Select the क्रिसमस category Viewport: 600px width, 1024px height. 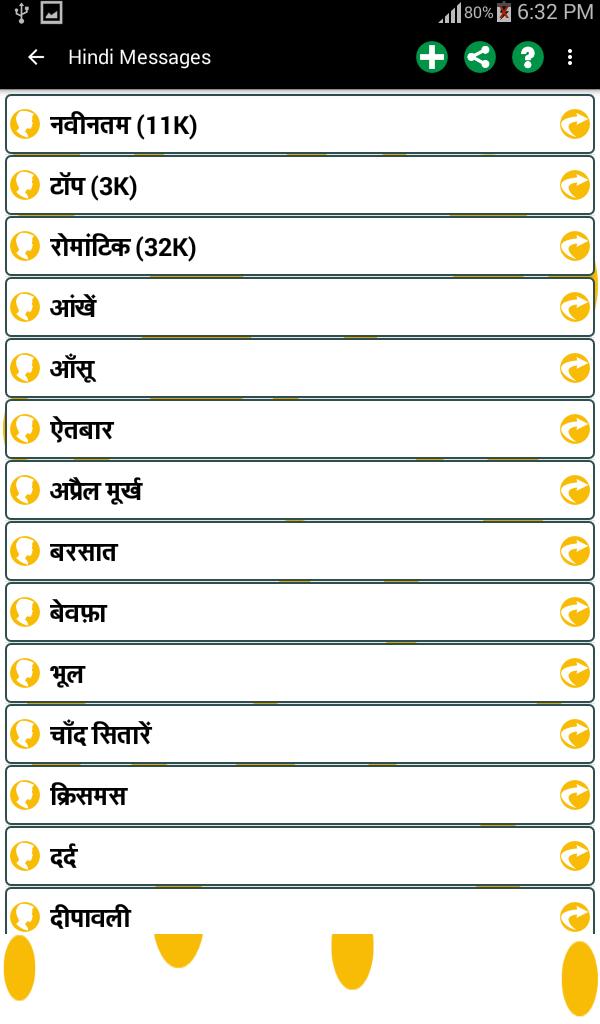(x=300, y=795)
